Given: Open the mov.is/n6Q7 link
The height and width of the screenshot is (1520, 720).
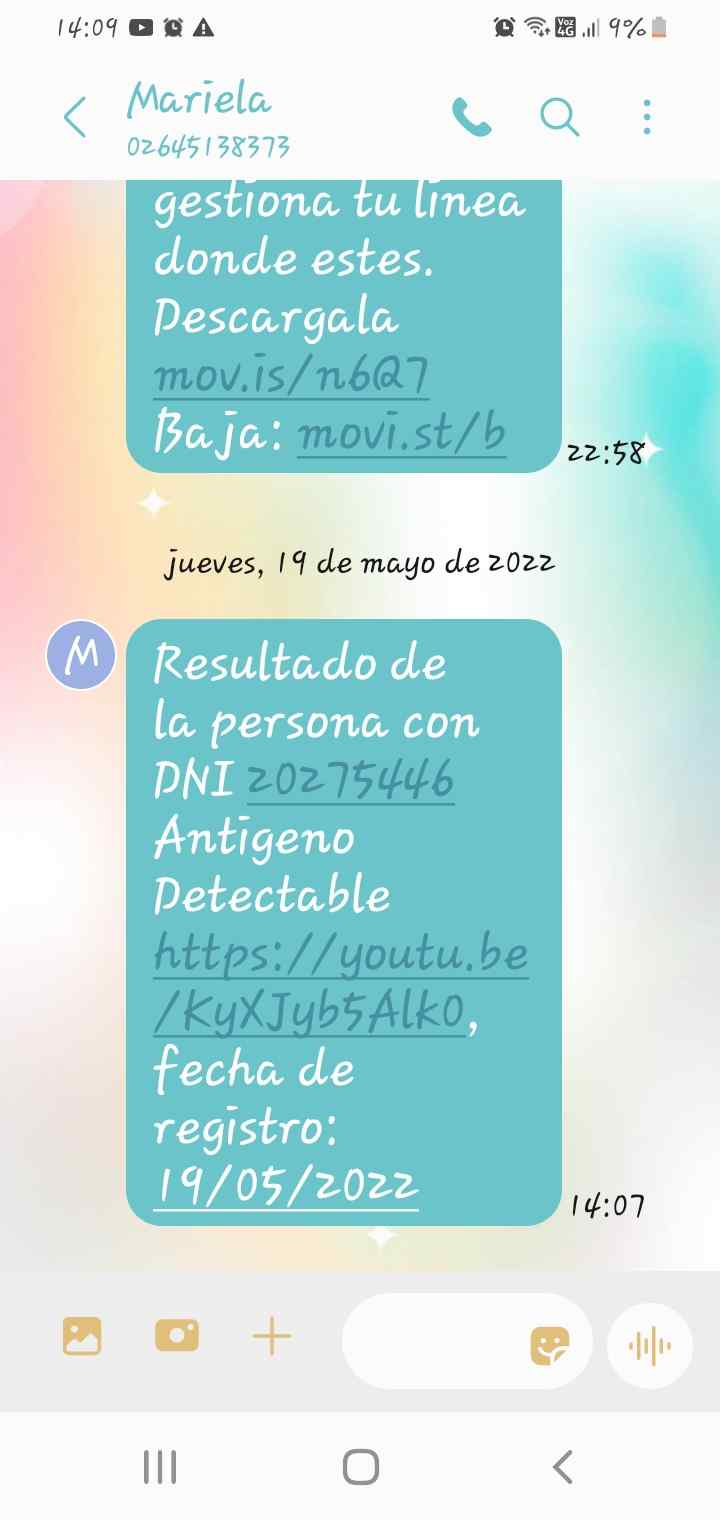Looking at the screenshot, I should [x=292, y=377].
